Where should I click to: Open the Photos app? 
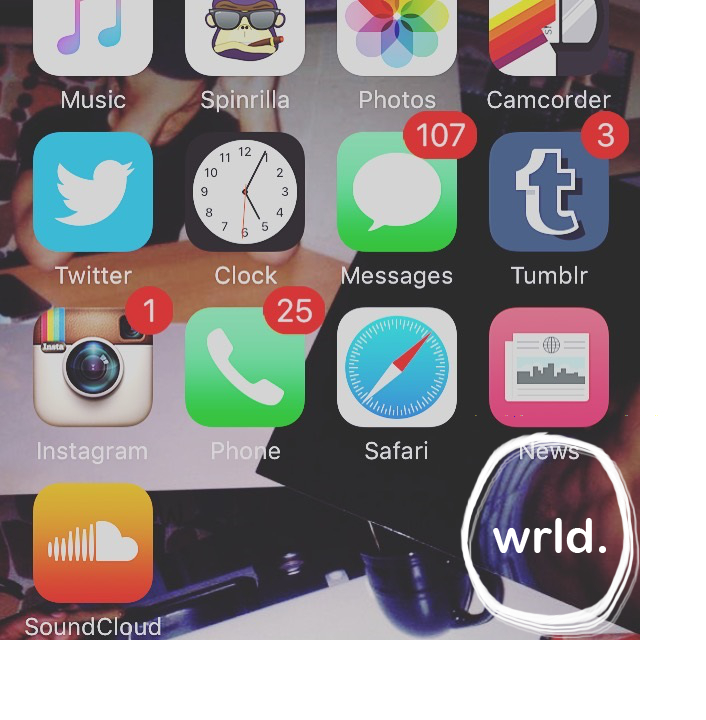(x=397, y=35)
